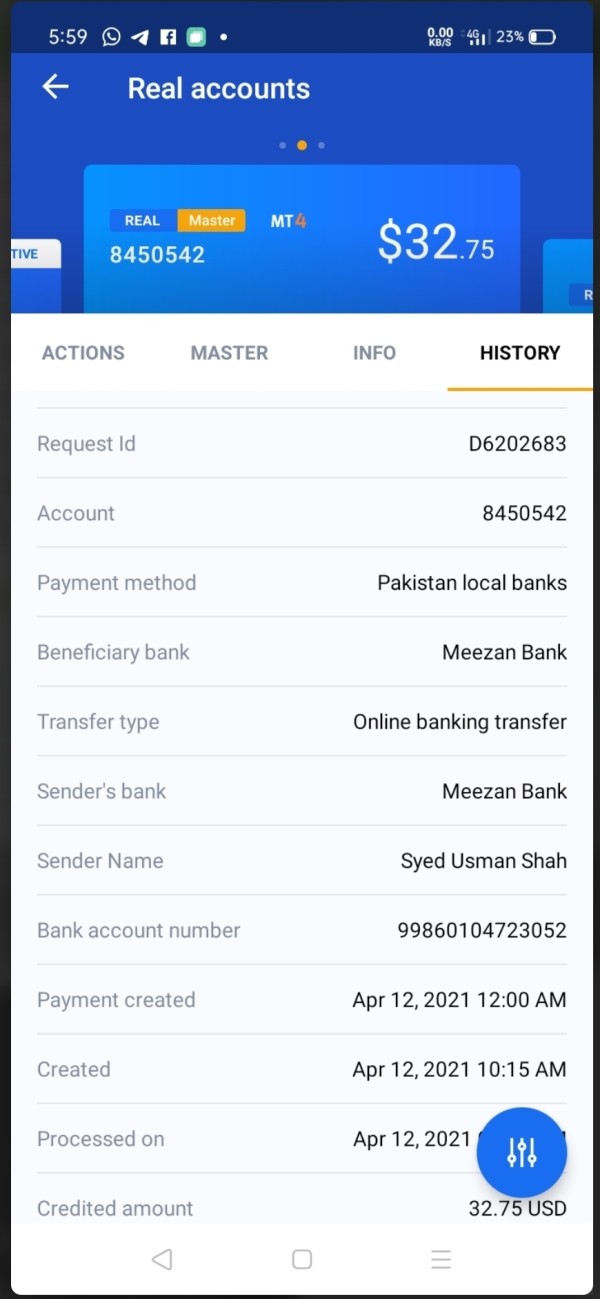The width and height of the screenshot is (600, 1299).
Task: Tap the system home button
Action: [x=302, y=1259]
